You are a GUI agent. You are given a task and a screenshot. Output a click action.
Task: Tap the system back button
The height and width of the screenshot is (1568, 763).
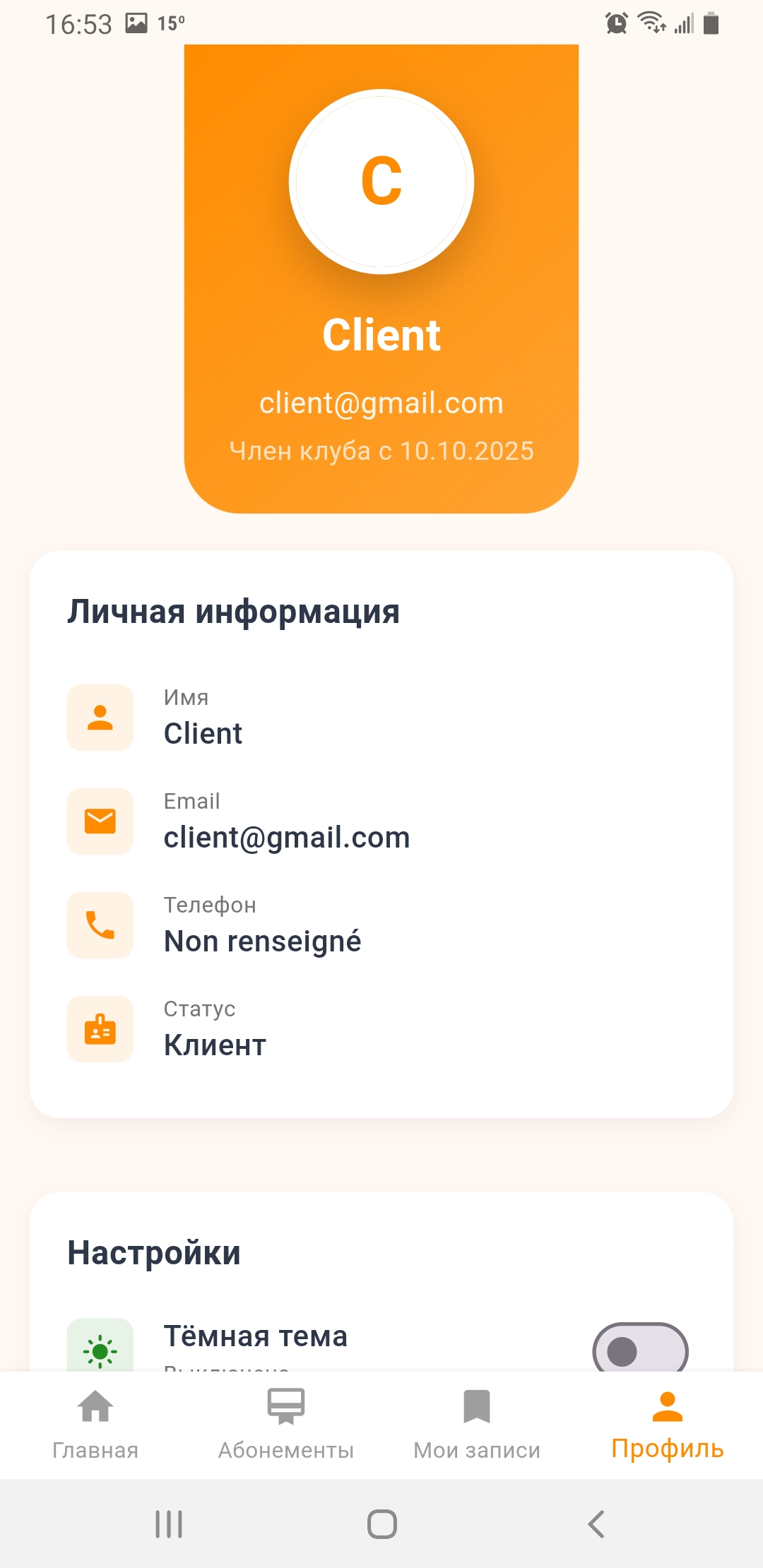coord(596,1524)
